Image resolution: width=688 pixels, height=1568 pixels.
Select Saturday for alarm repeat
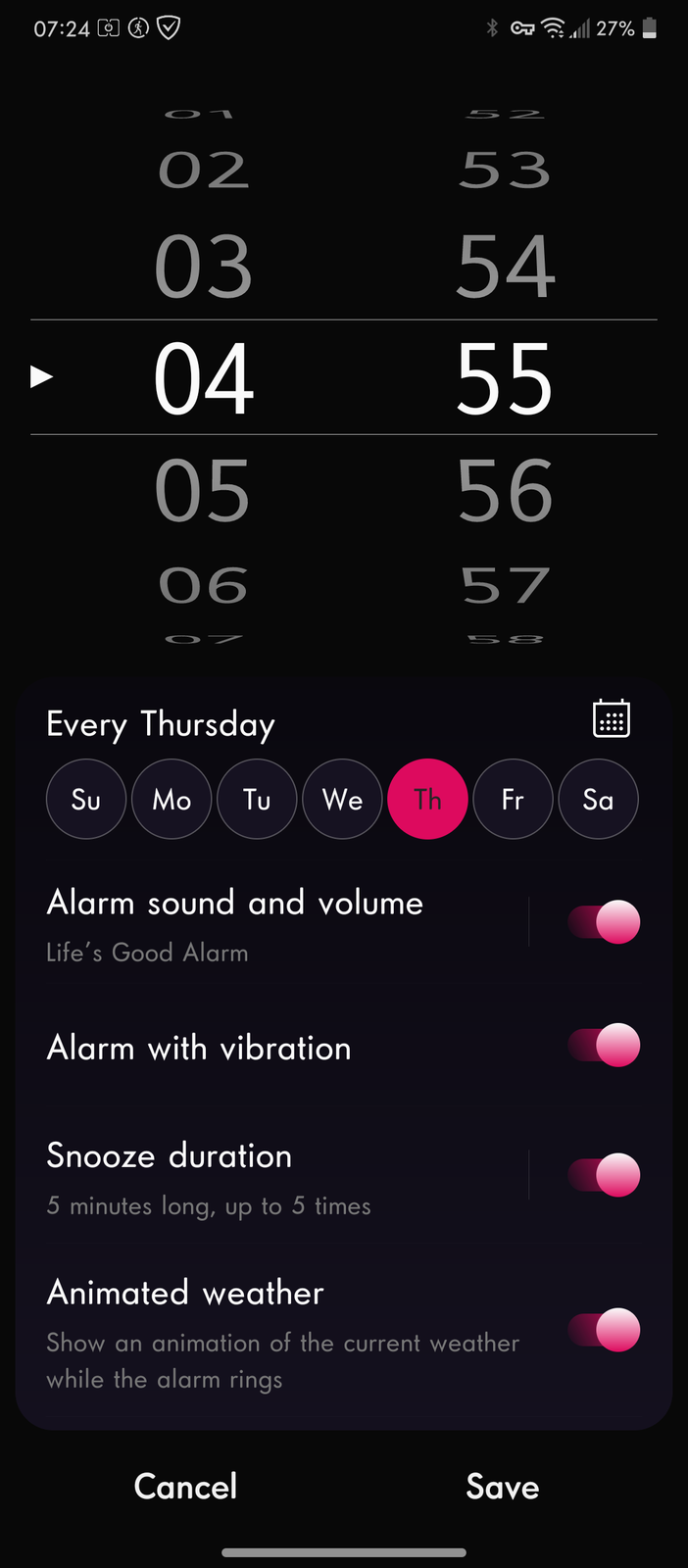point(598,800)
